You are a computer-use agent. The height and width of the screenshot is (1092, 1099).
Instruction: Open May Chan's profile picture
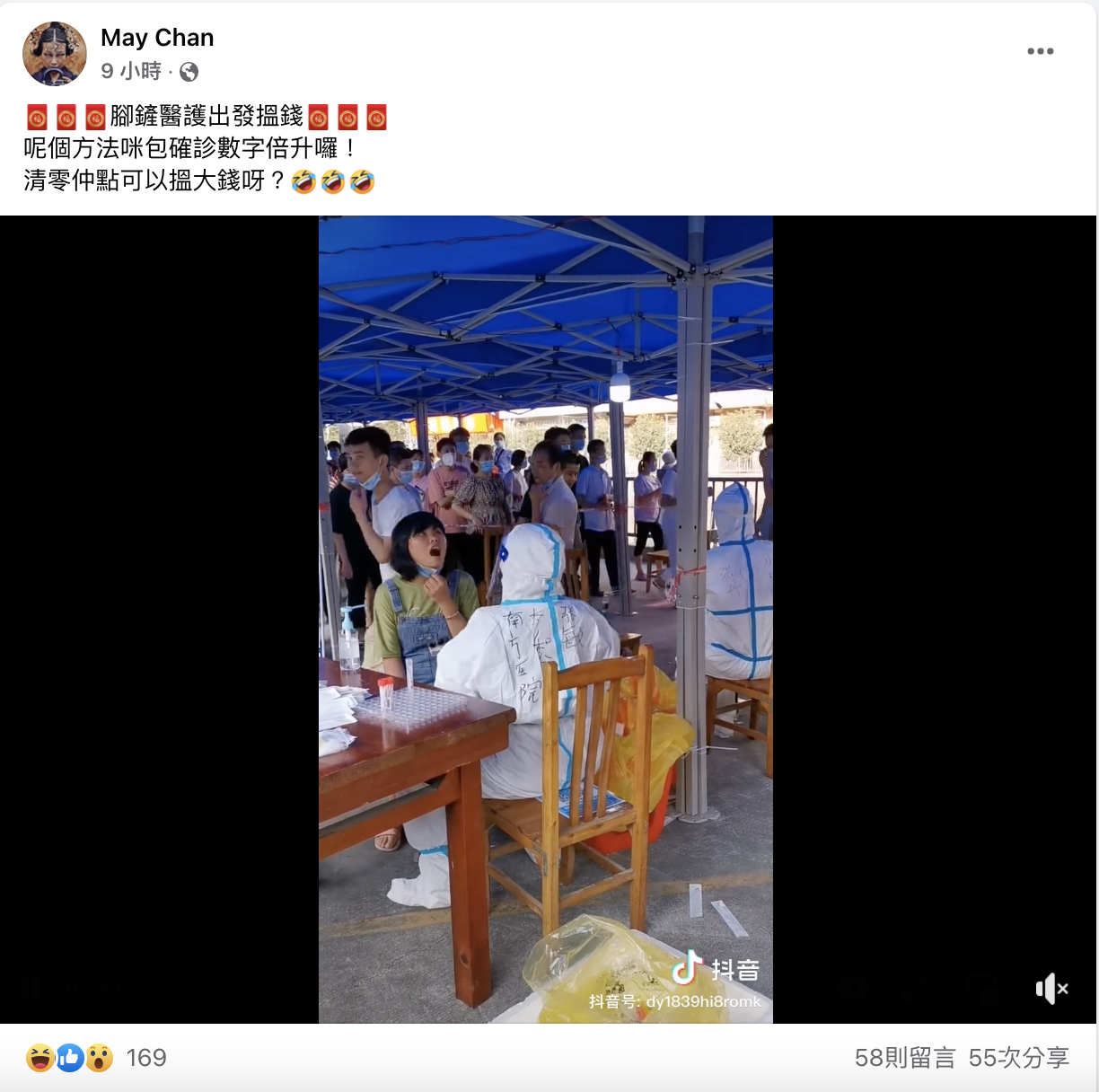[55, 54]
